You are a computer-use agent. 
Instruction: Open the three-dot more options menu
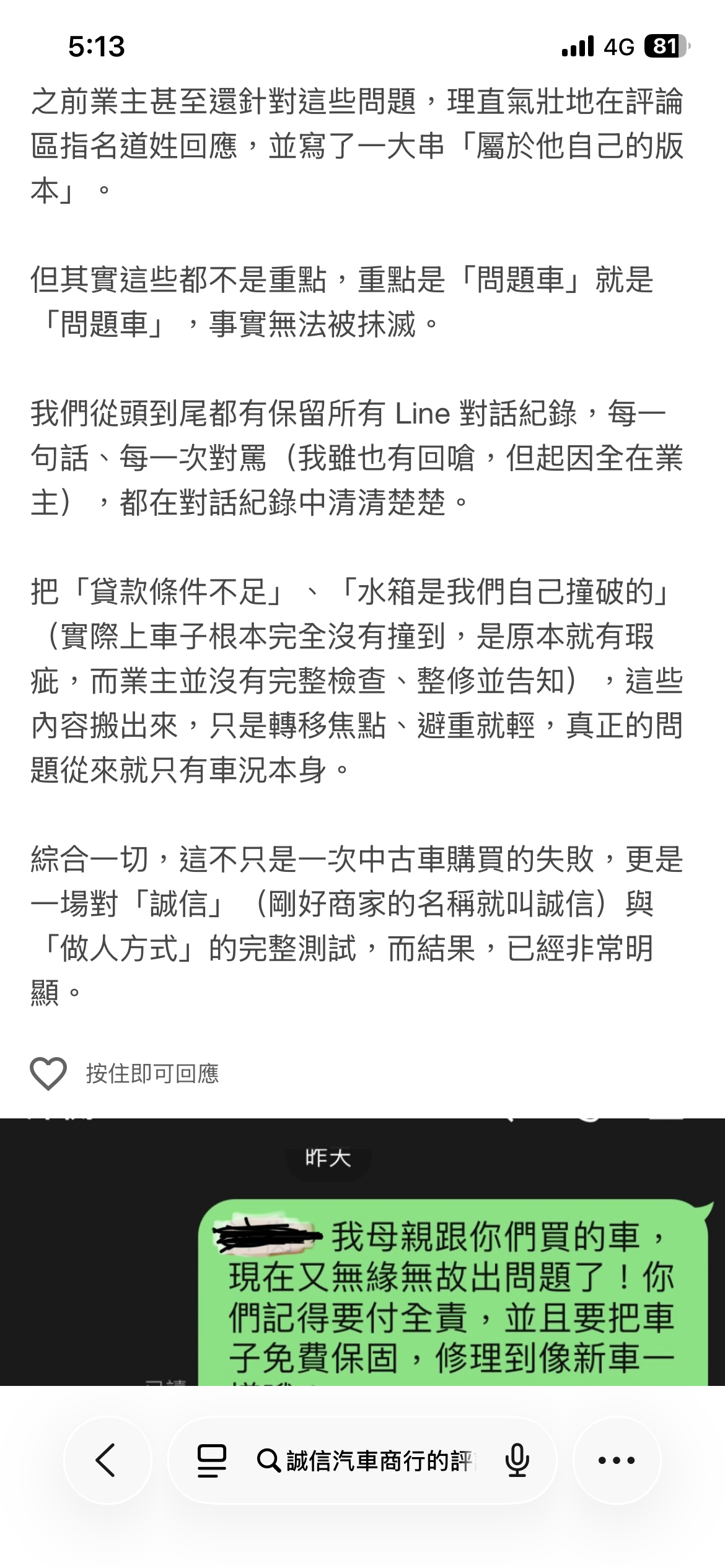coord(617,1460)
